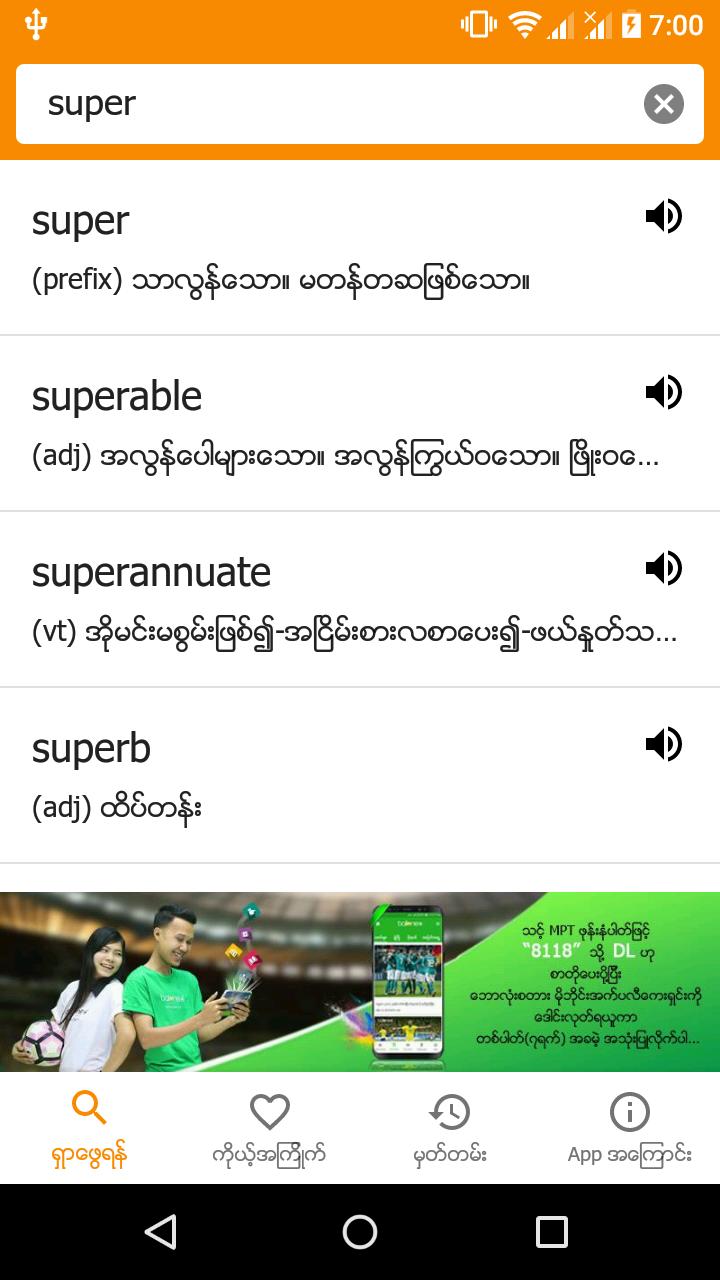Switch to the favorites heart tab

[270, 1128]
